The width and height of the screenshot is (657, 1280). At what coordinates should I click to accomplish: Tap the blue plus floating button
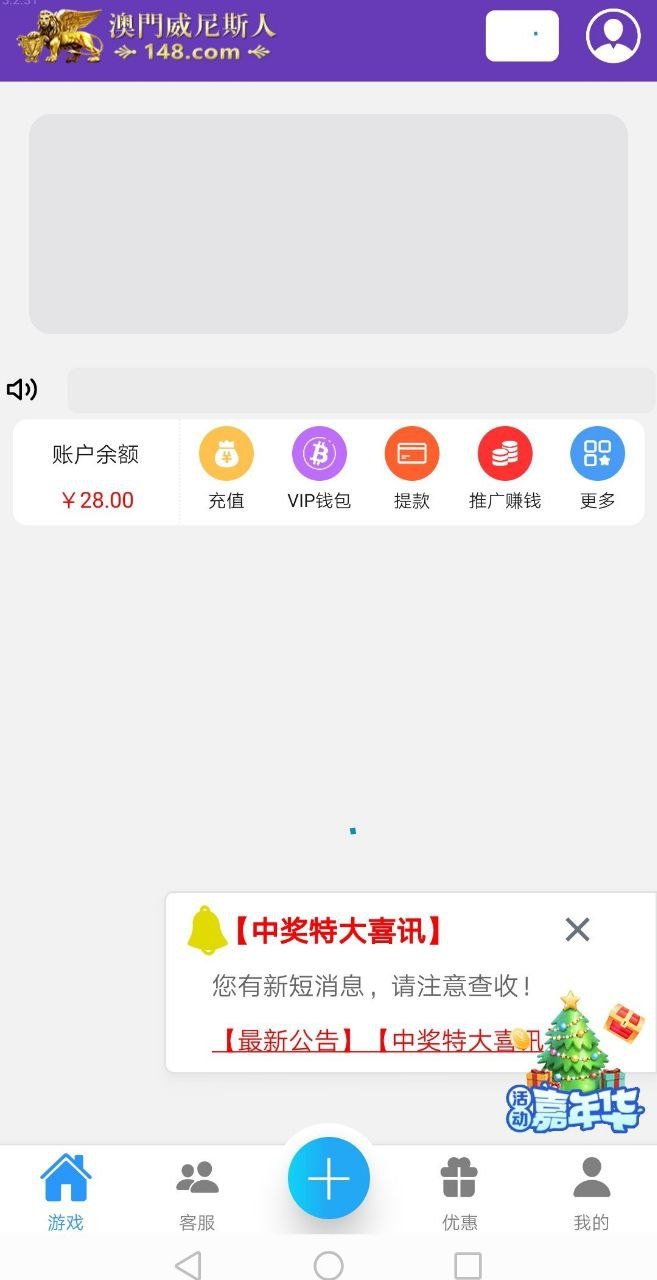coord(328,1179)
